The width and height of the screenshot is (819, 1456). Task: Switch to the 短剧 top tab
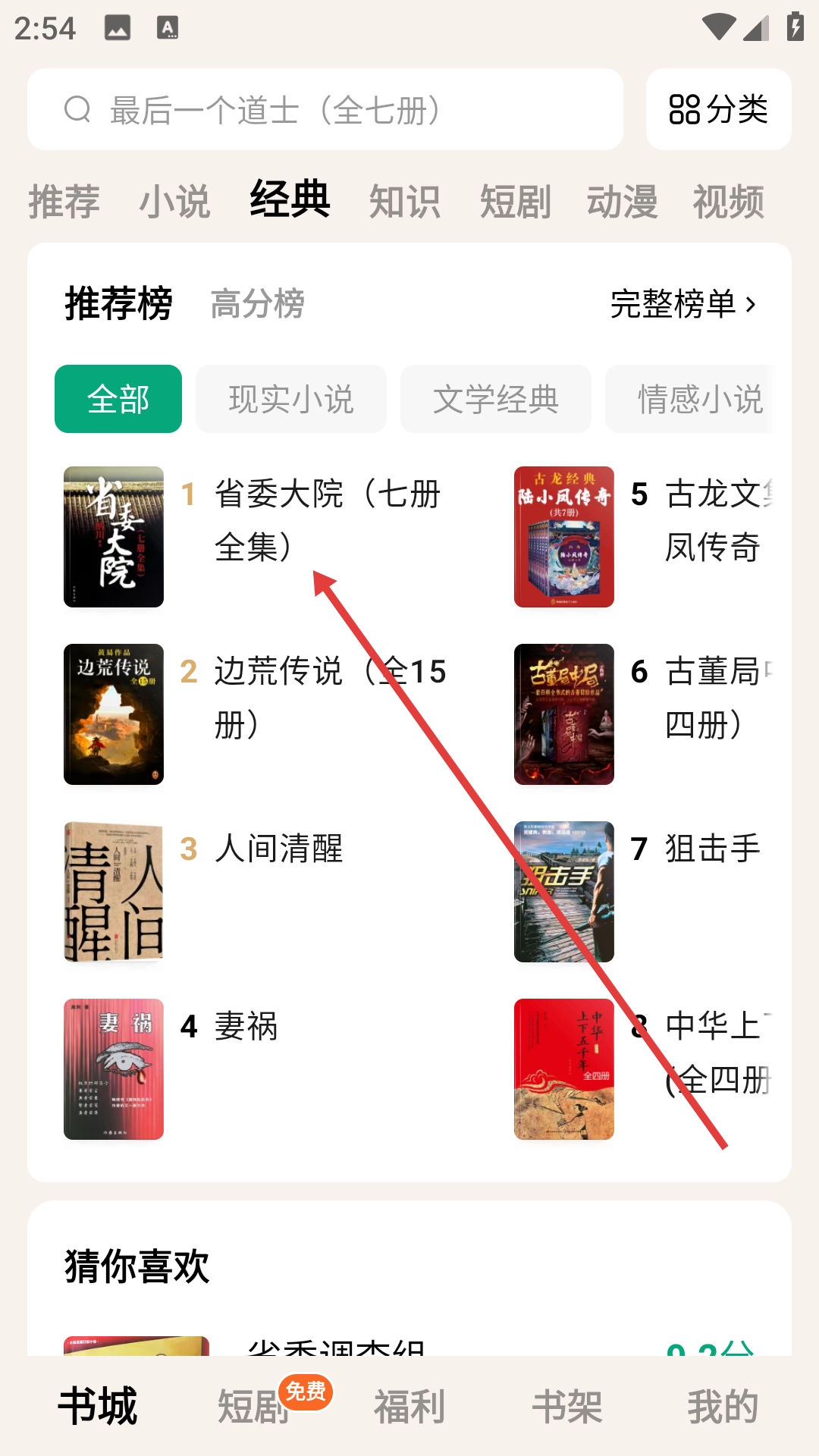point(515,202)
